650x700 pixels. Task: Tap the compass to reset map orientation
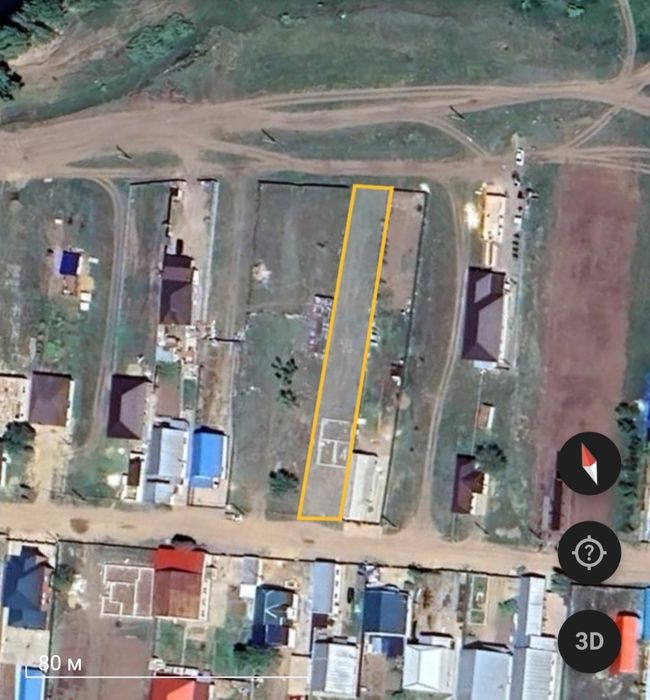[589, 463]
